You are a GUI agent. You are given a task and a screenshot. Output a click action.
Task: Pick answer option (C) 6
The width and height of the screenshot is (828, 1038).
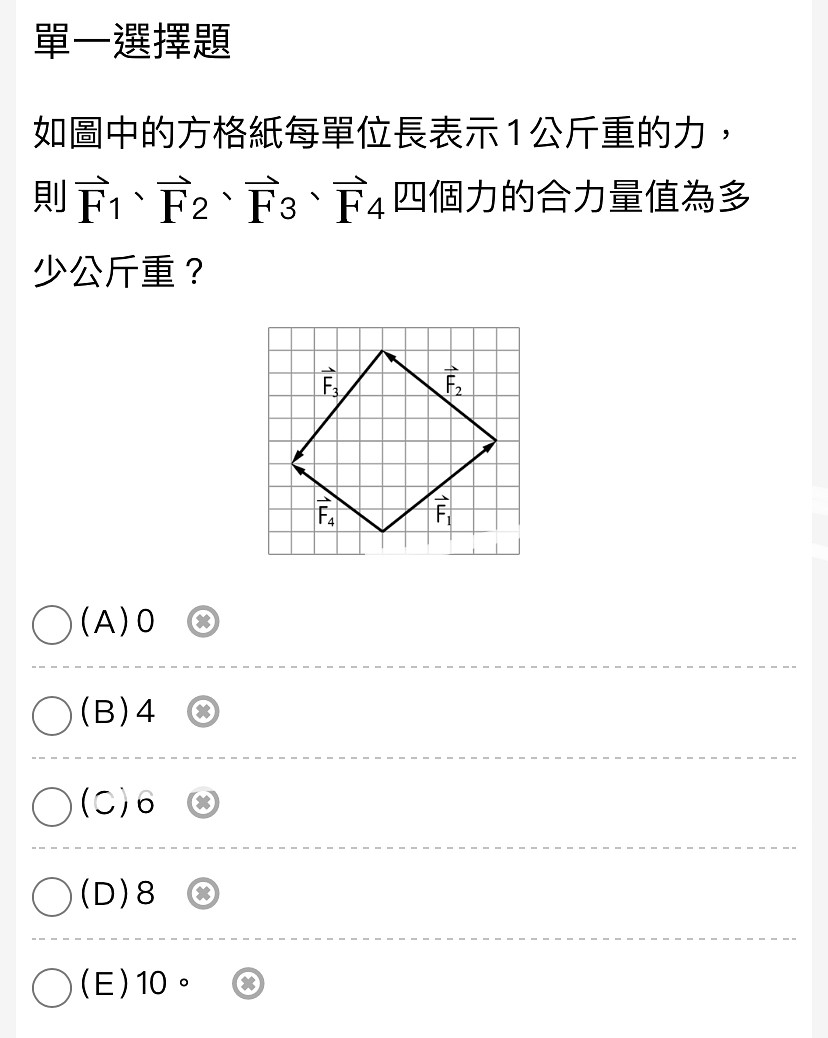[52, 805]
